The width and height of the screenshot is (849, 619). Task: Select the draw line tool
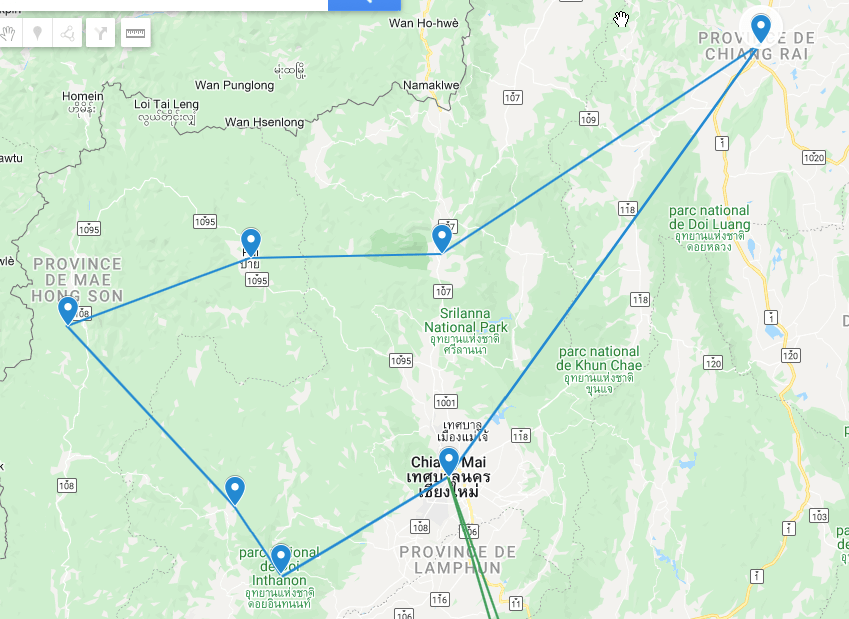click(67, 33)
